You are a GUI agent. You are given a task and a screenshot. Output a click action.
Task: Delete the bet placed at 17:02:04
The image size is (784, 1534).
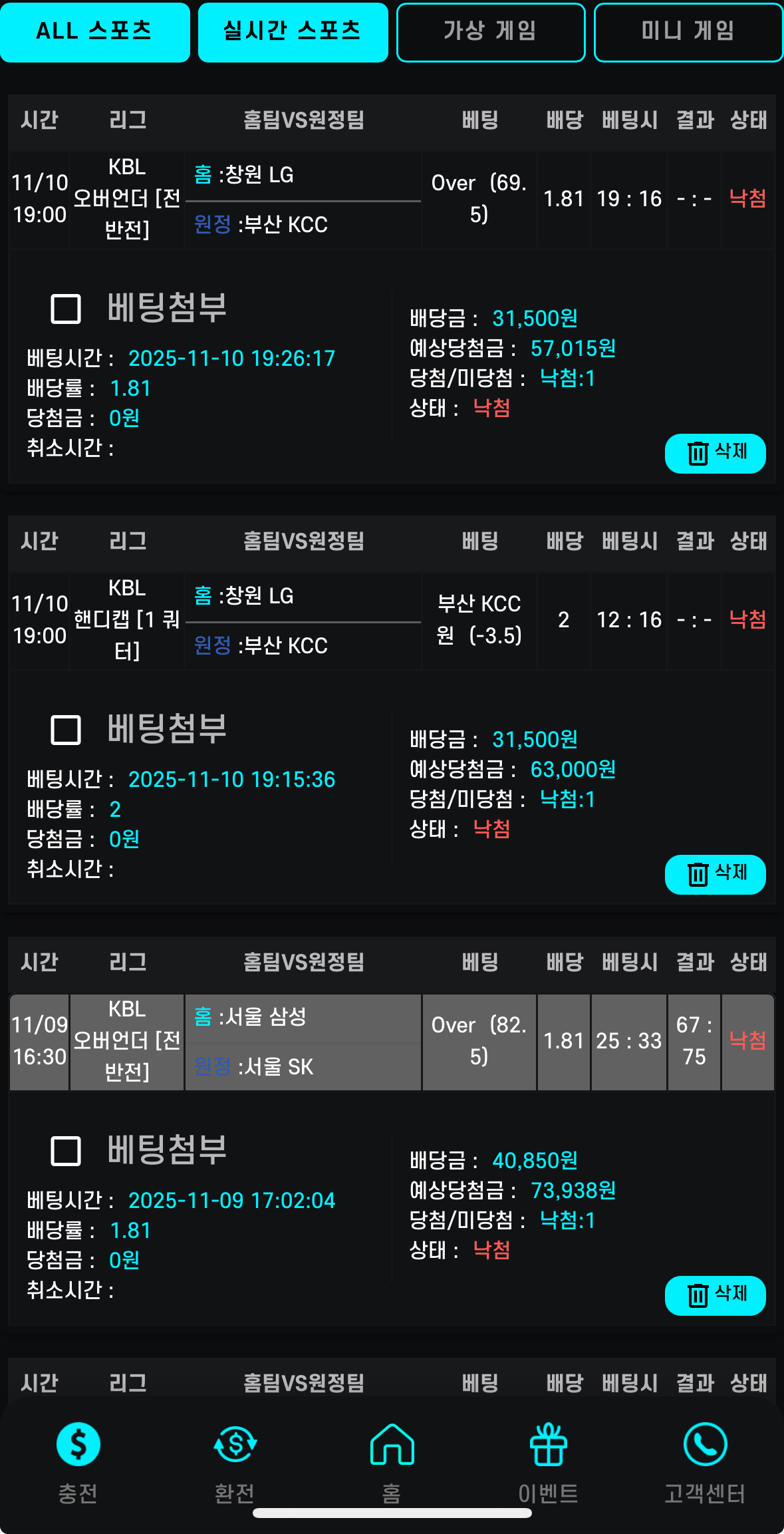click(715, 1295)
